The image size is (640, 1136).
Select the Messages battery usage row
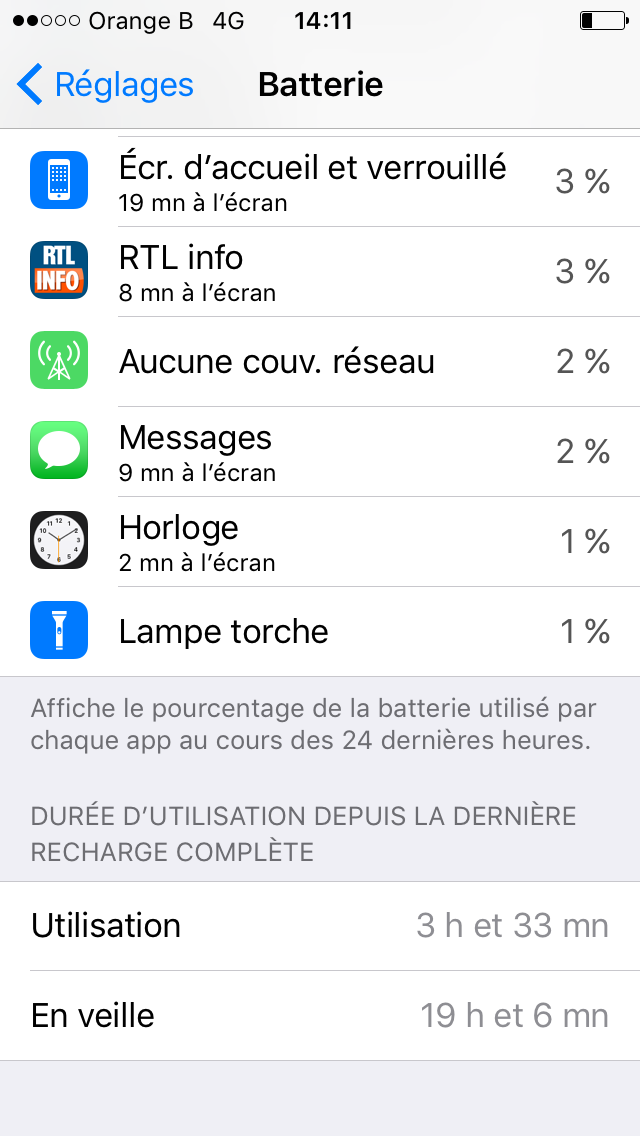point(320,451)
